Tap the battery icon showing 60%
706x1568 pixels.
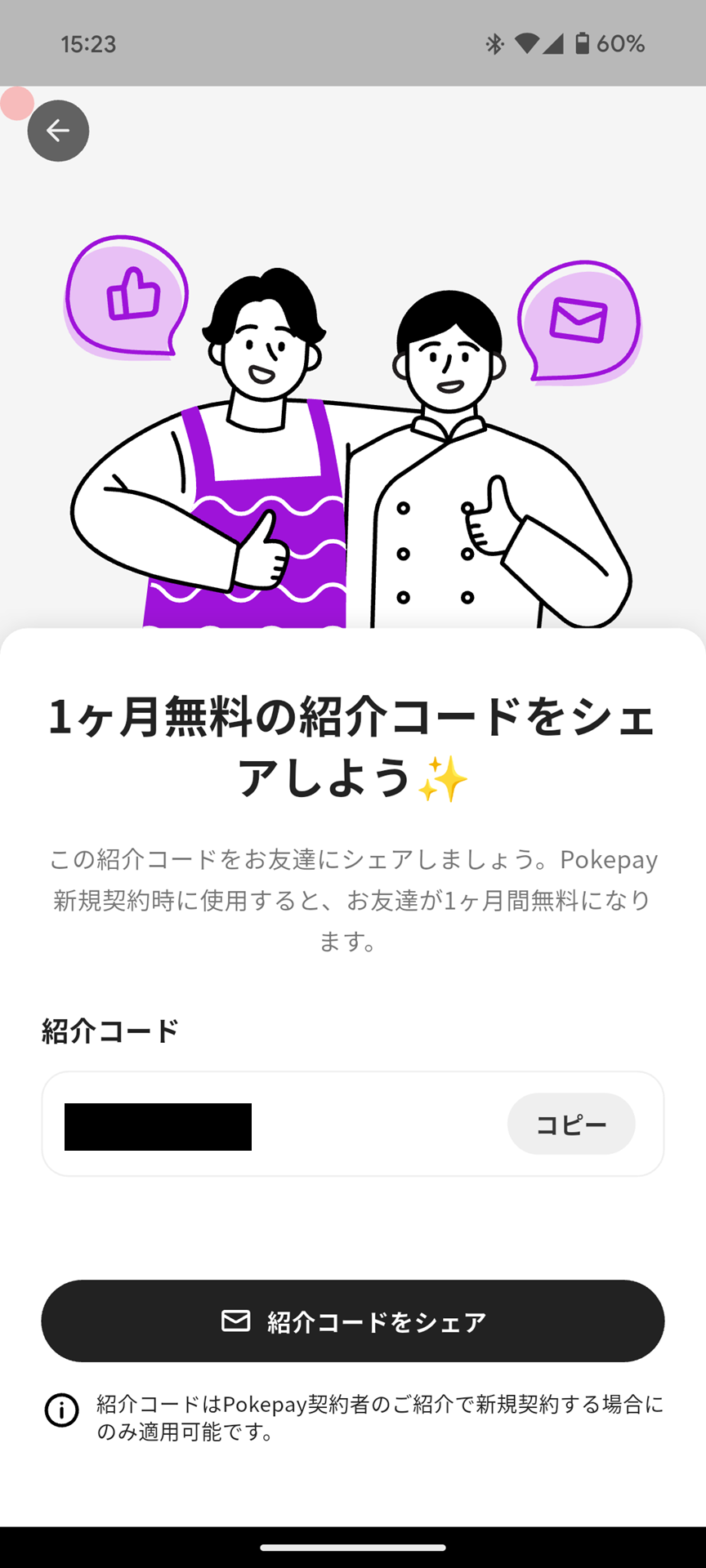click(x=583, y=44)
